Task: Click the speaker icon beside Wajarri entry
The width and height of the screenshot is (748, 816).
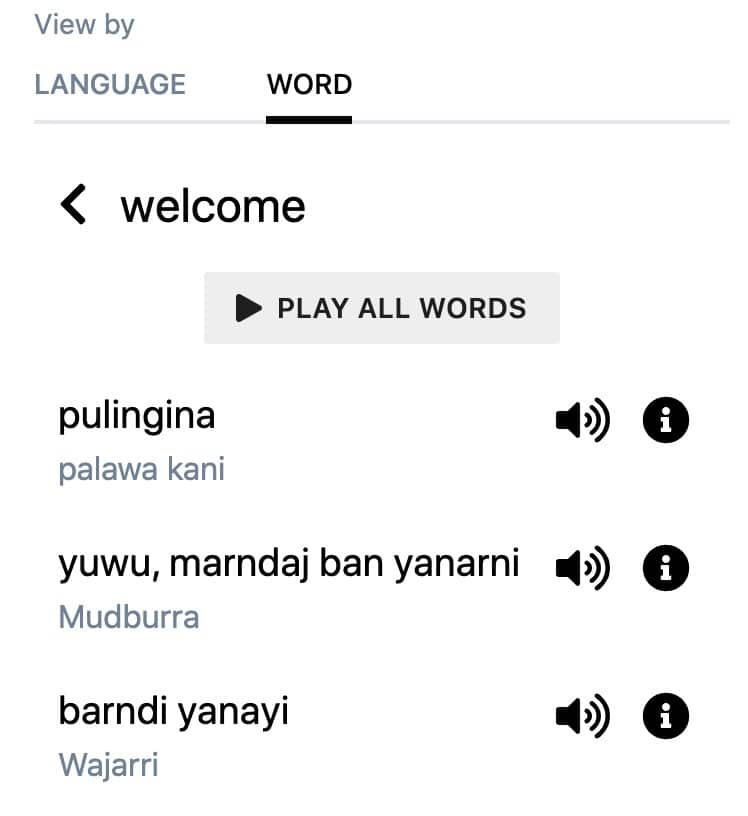Action: (583, 716)
